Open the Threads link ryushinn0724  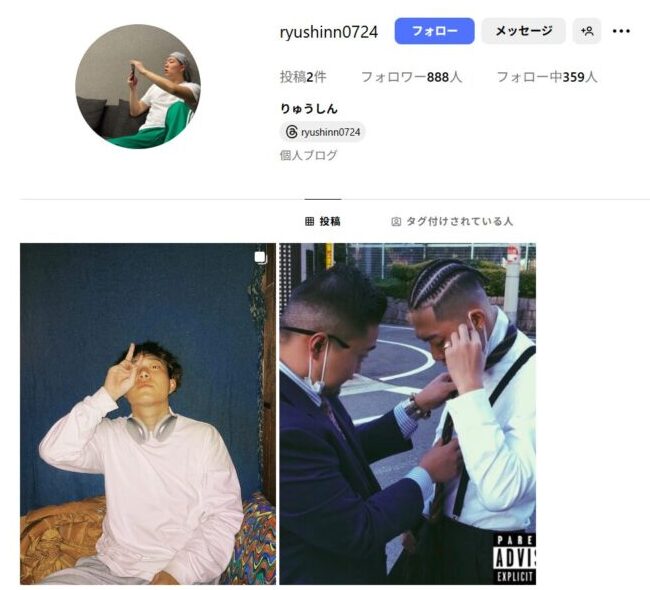coord(323,132)
